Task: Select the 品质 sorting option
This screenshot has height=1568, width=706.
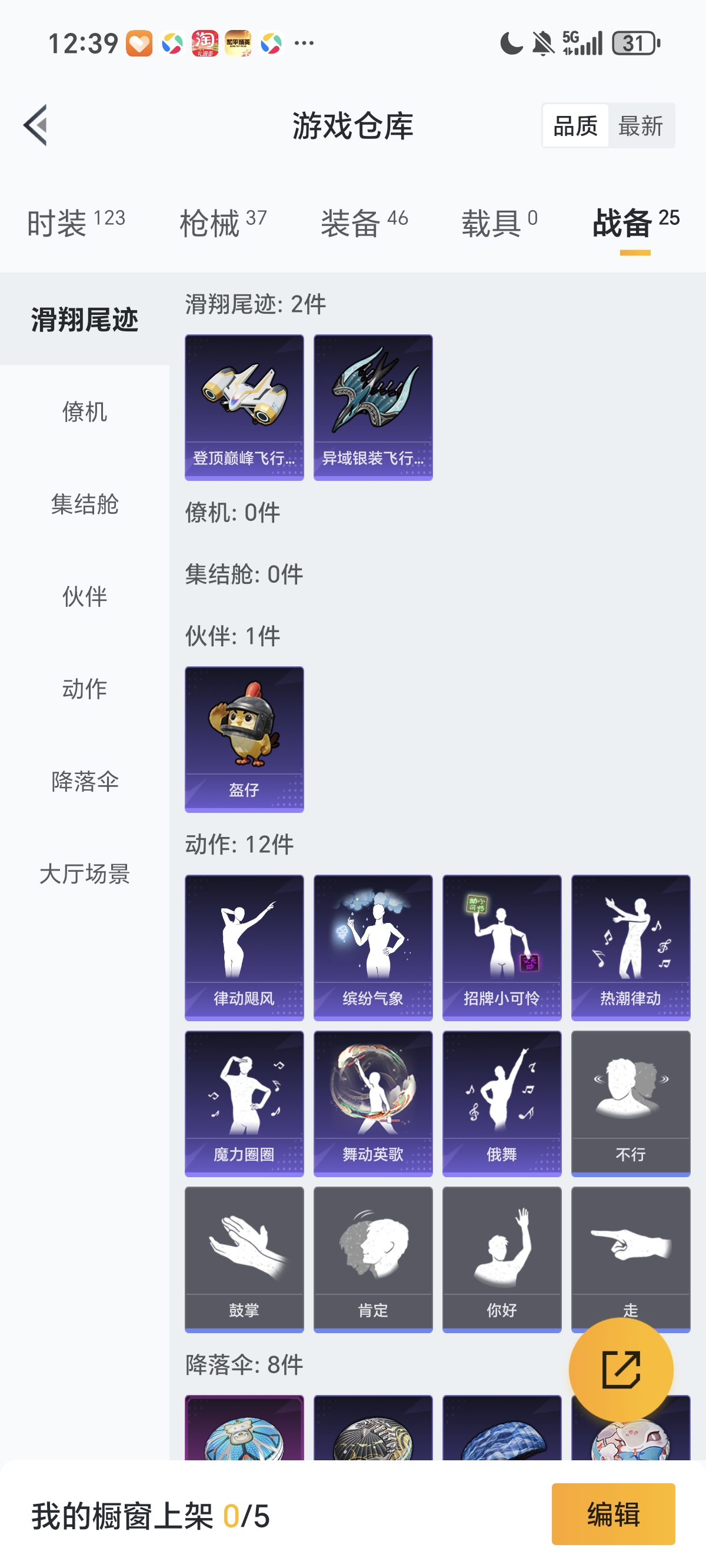Action: pyautogui.click(x=575, y=126)
